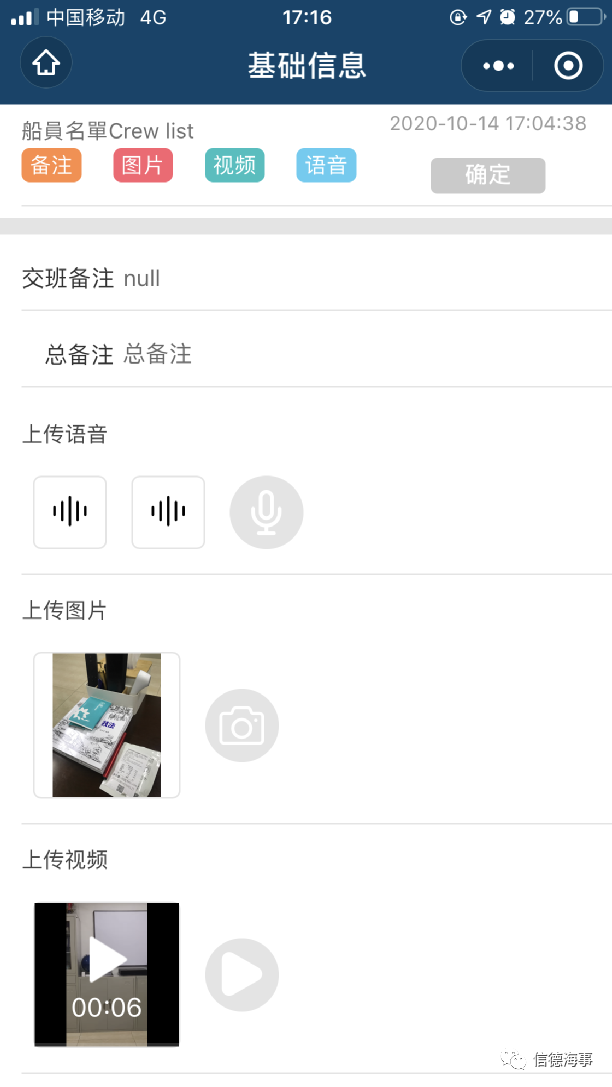Viewport: 612px width, 1087px height.
Task: Tap the blue 语音 tag
Action: pos(326,165)
